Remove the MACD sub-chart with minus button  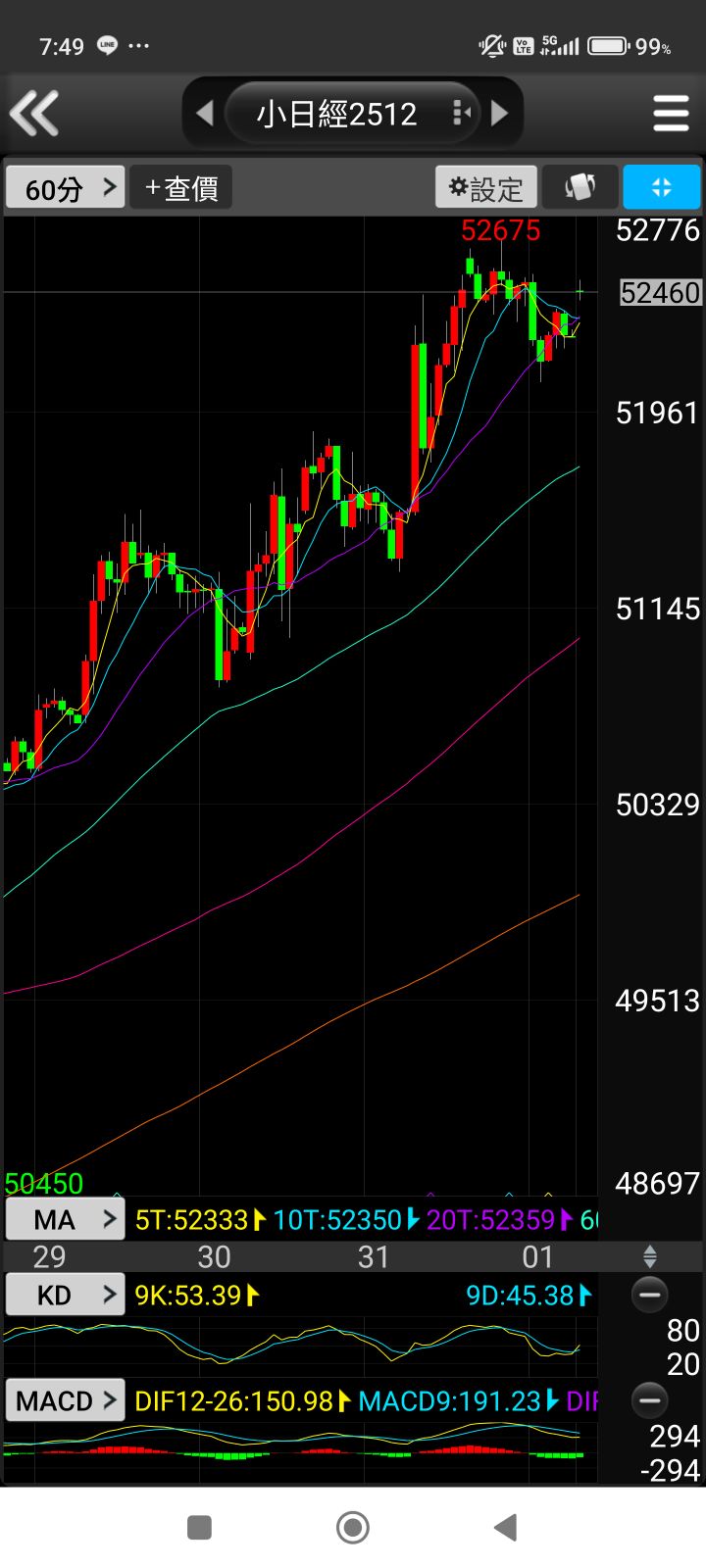(649, 1400)
